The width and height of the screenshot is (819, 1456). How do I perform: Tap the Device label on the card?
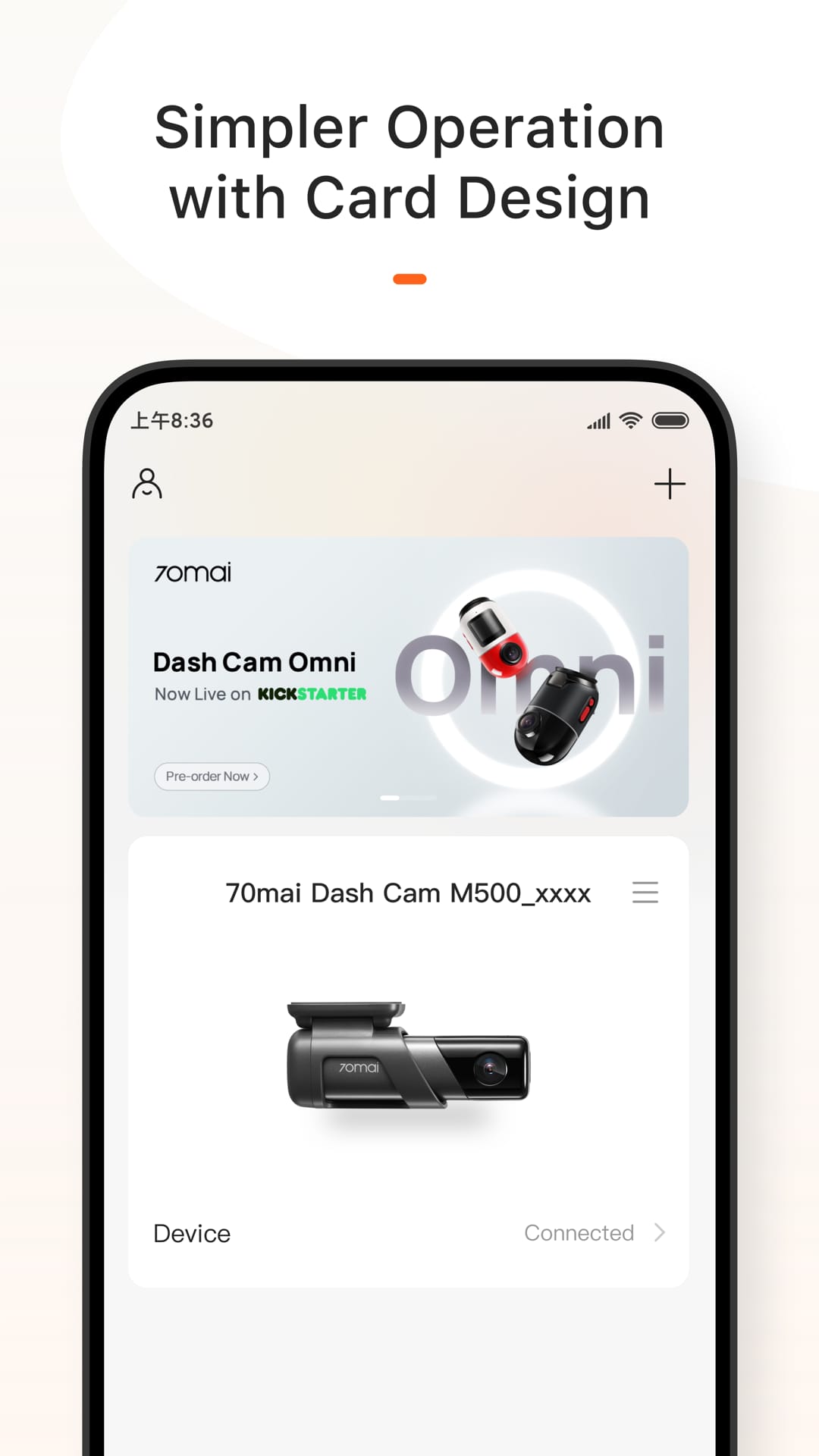point(191,1232)
